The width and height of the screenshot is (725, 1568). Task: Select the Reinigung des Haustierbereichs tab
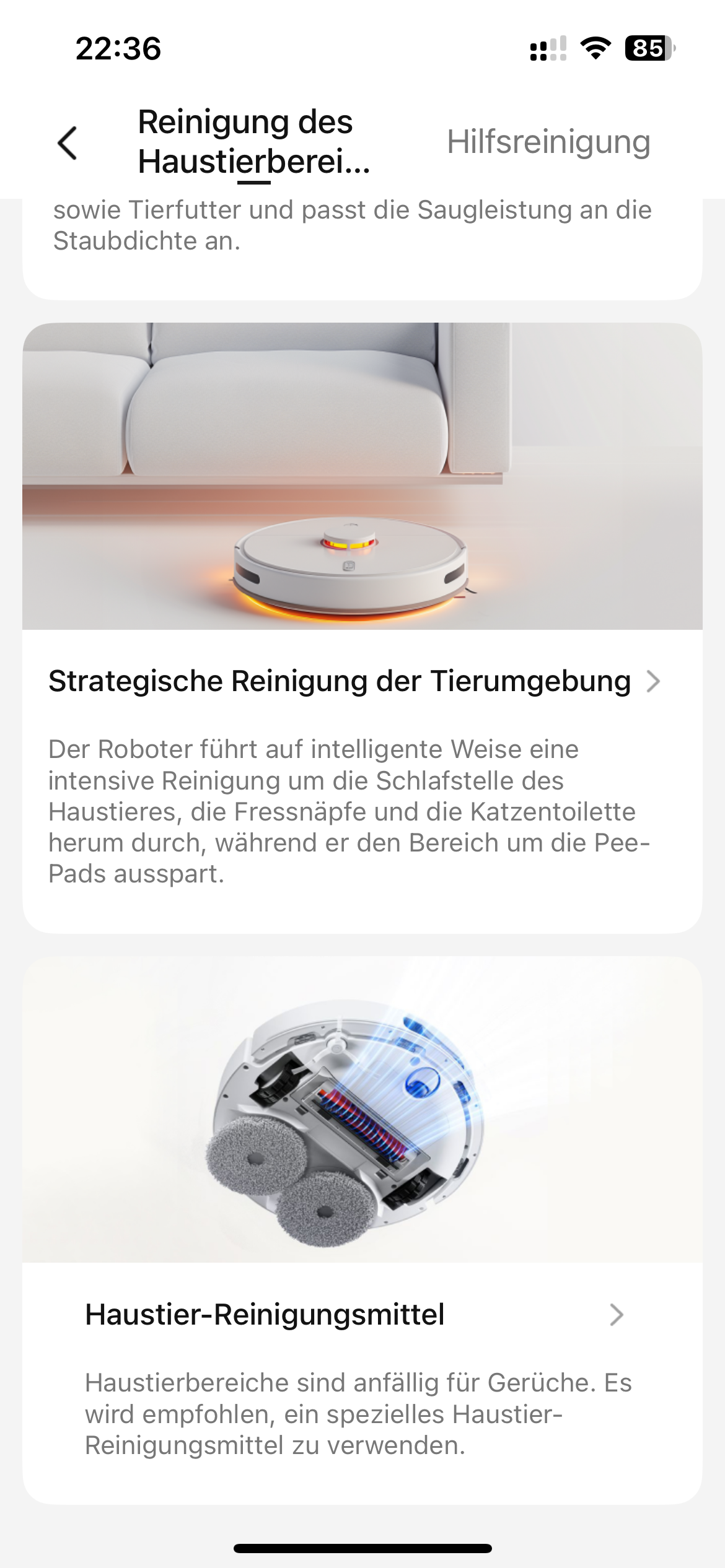click(x=254, y=142)
